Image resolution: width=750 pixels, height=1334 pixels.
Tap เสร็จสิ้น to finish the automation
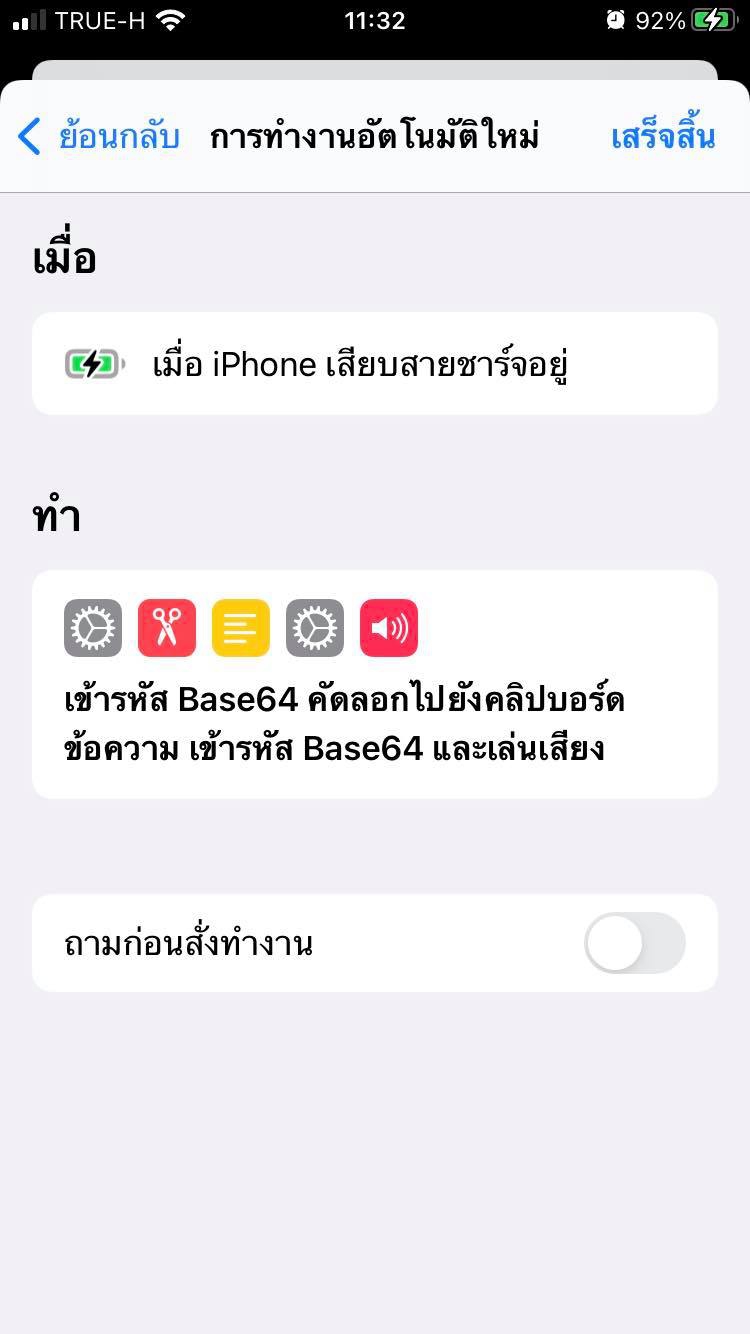[662, 136]
